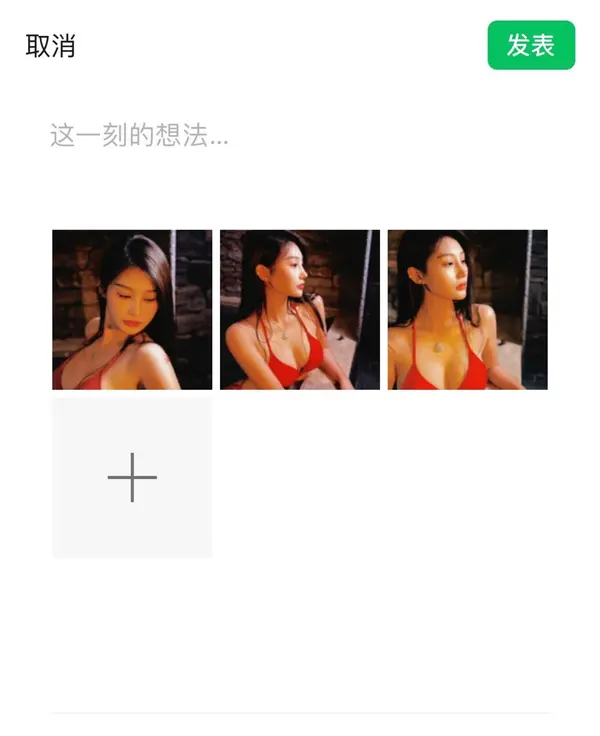Publish the post with 发表

(x=531, y=46)
